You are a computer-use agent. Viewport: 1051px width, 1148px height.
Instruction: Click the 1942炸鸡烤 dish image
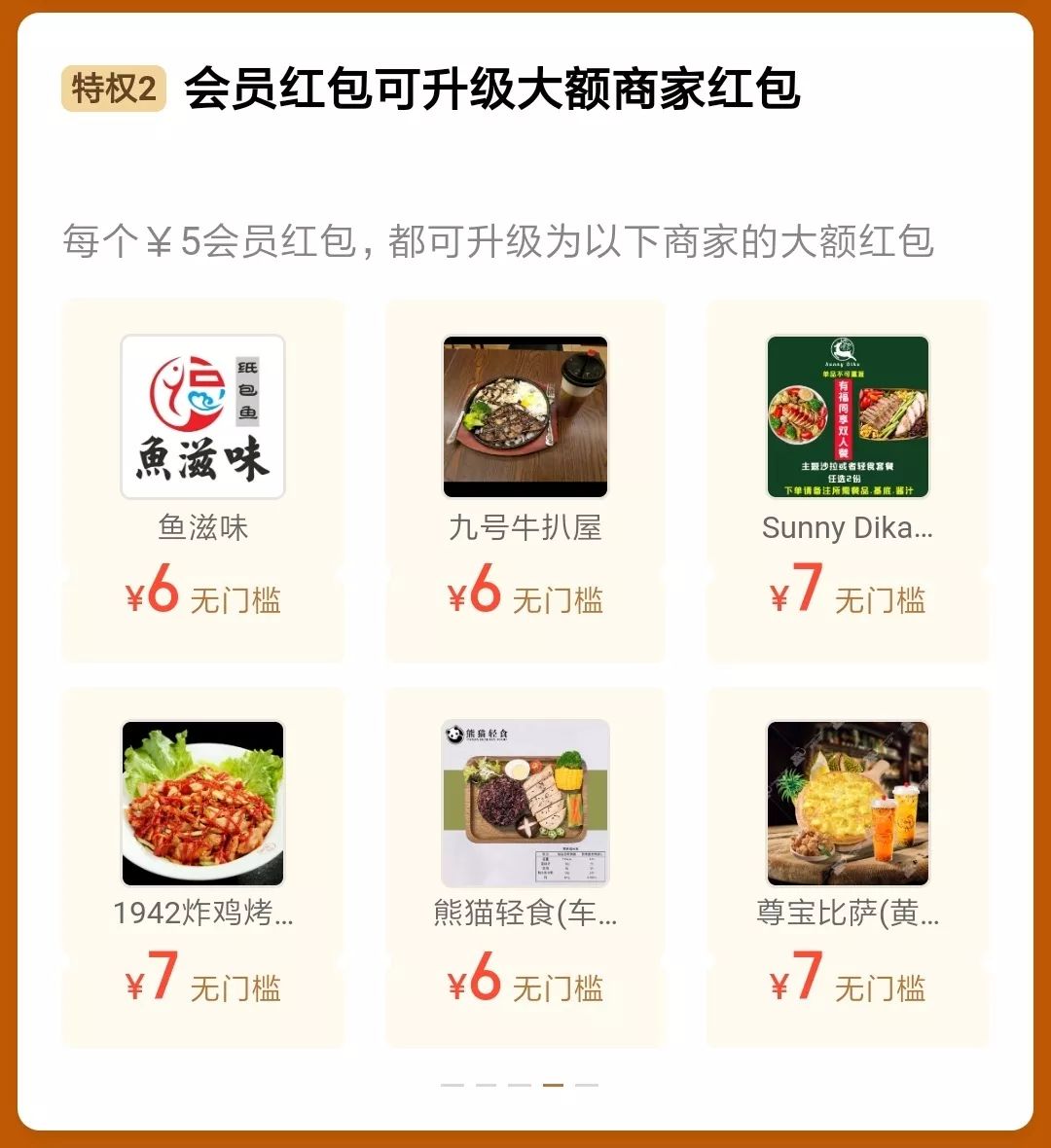[201, 803]
